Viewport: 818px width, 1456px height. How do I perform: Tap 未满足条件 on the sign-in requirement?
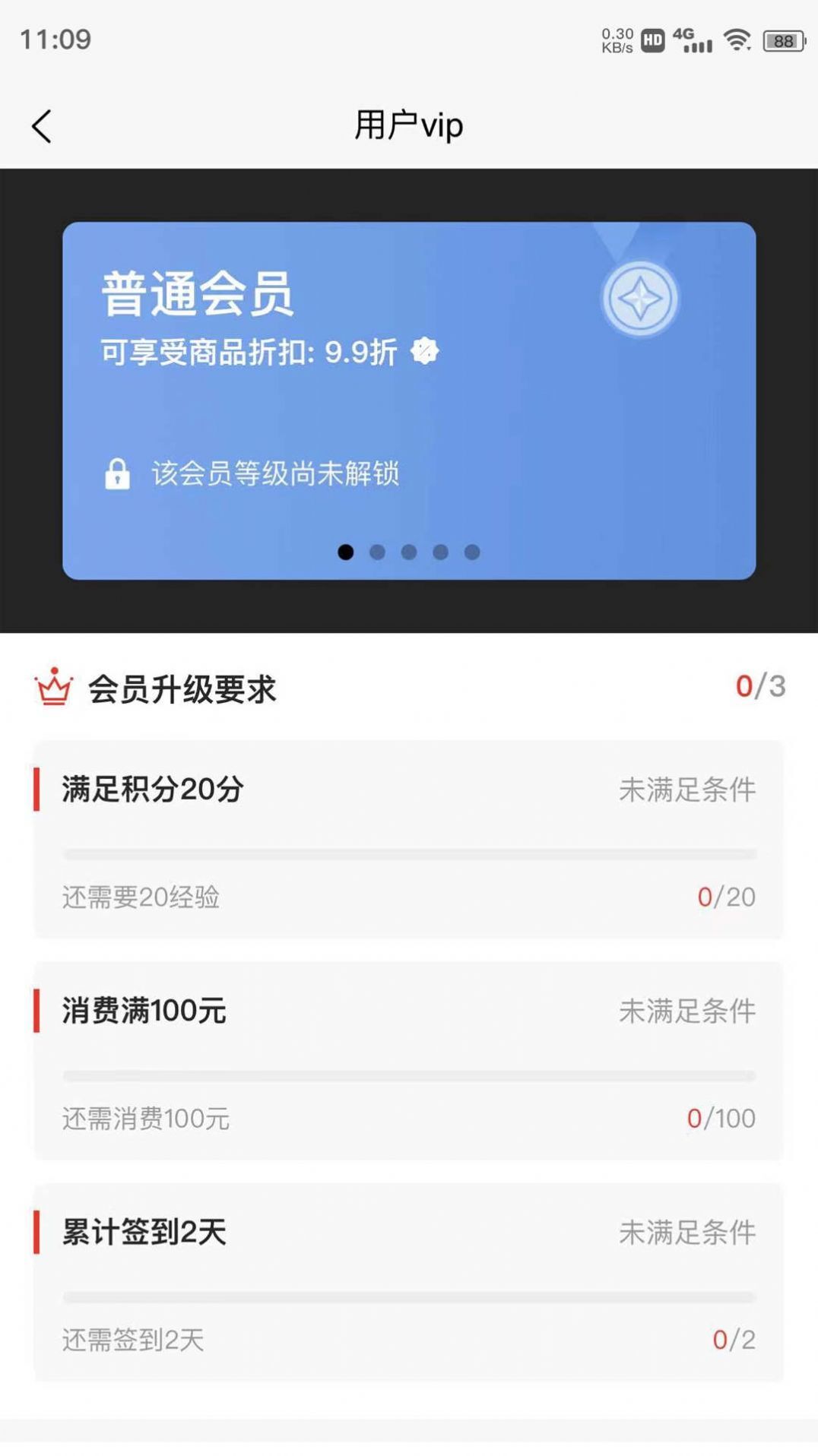click(688, 1233)
